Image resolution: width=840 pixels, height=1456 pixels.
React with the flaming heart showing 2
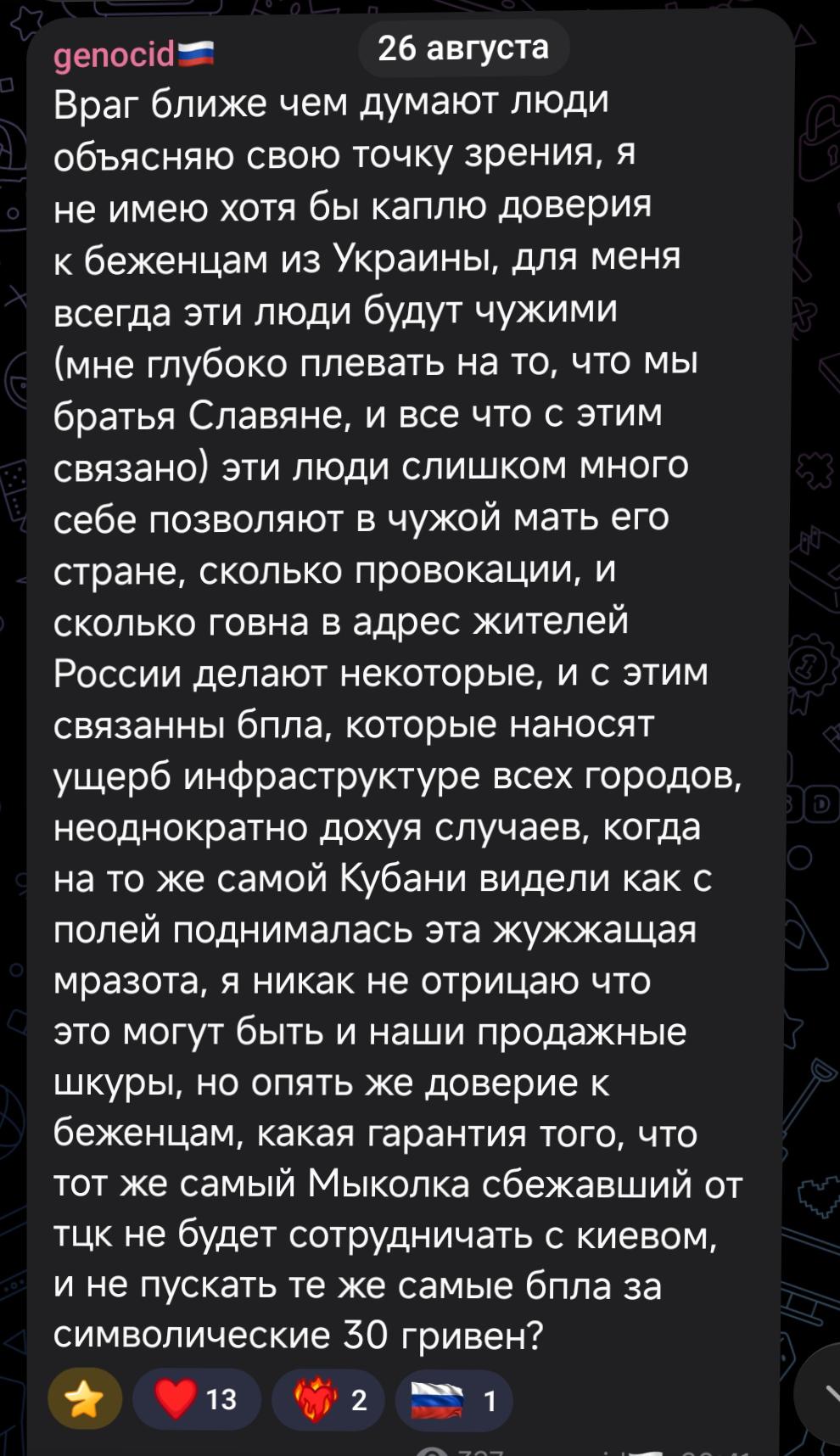(x=328, y=1399)
